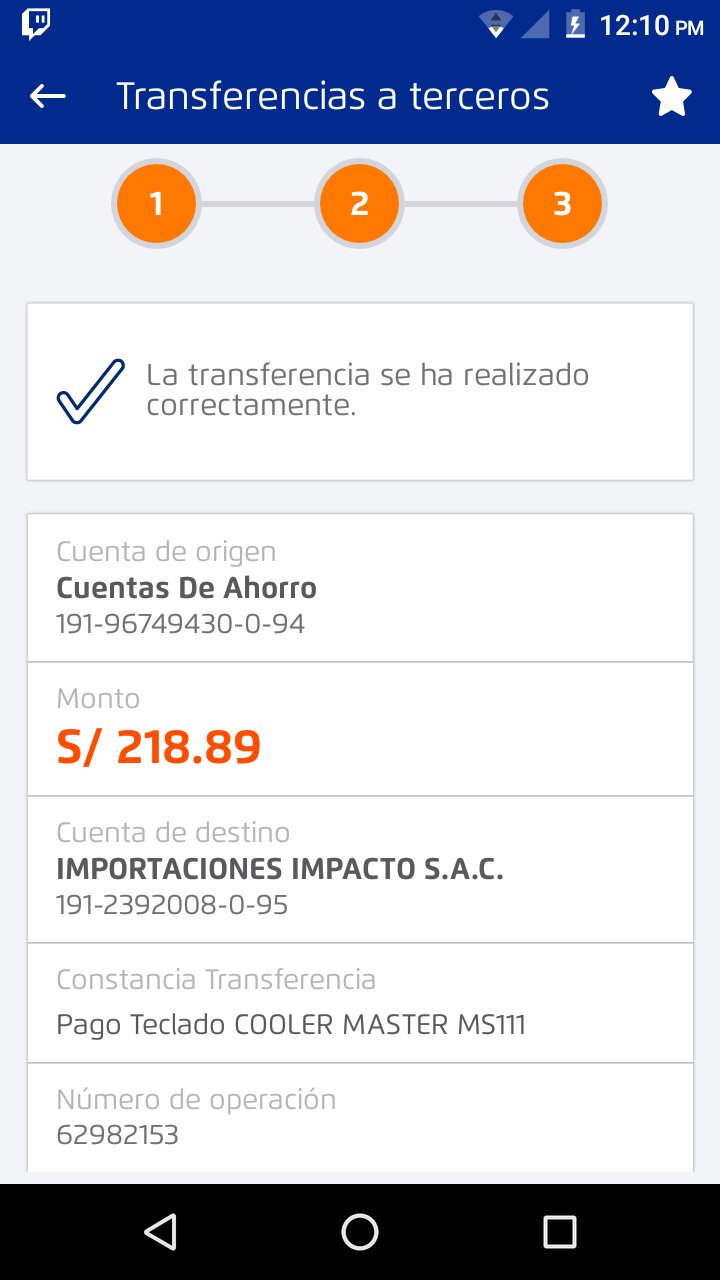Viewport: 720px width, 1280px height.
Task: Tap the system home button
Action: pyautogui.click(x=360, y=1232)
